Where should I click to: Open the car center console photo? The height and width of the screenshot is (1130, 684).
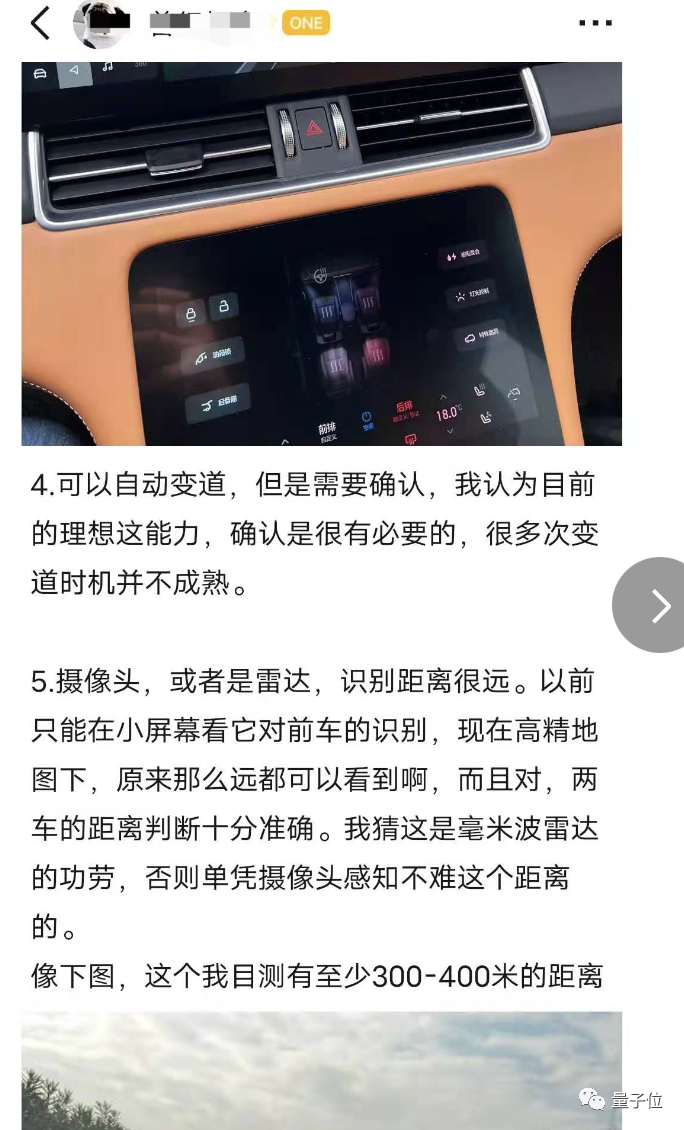(321, 253)
